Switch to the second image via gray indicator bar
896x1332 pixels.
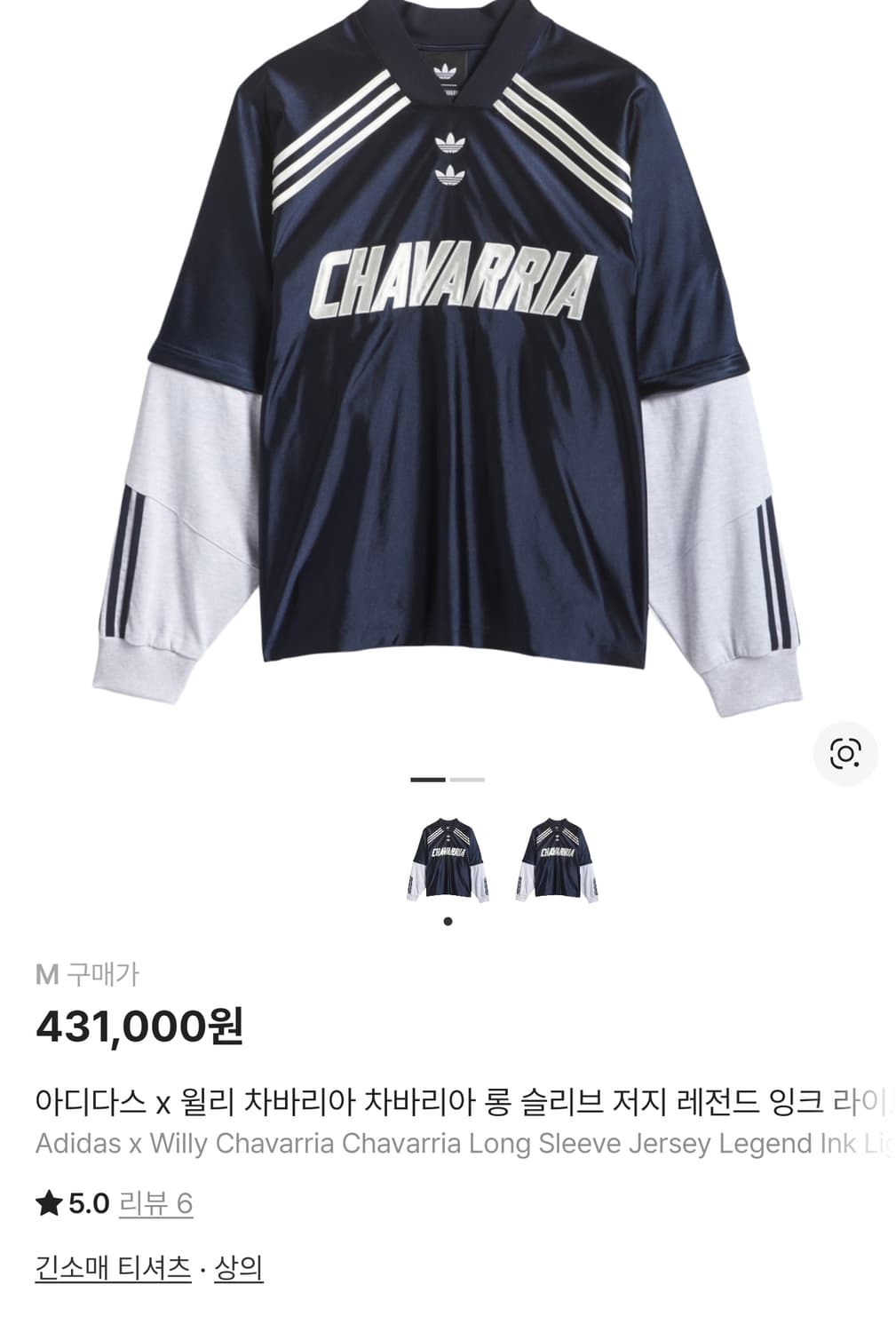click(x=466, y=779)
